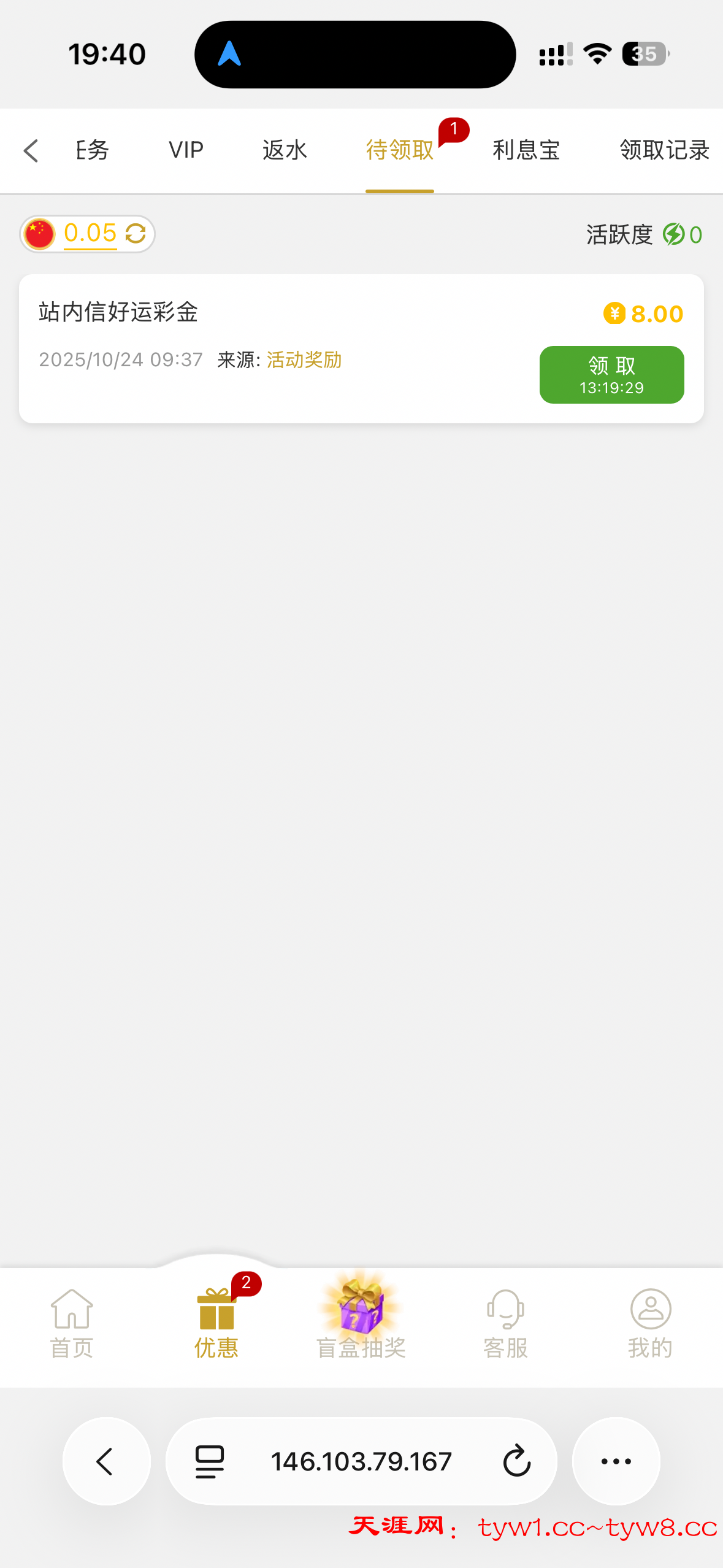723x1568 pixels.
Task: Open the browser's more options menu
Action: [616, 1461]
